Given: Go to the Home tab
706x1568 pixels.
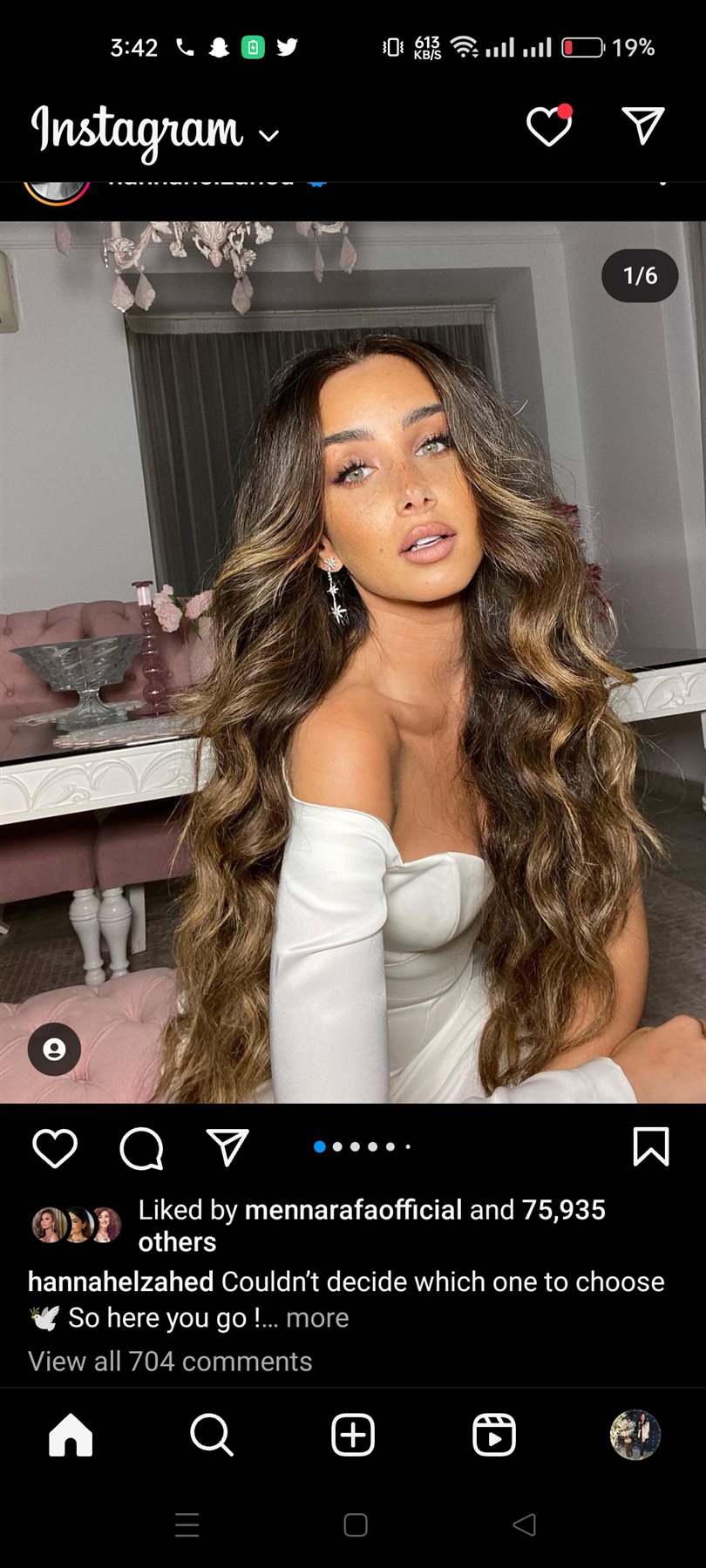Looking at the screenshot, I should tap(71, 1434).
